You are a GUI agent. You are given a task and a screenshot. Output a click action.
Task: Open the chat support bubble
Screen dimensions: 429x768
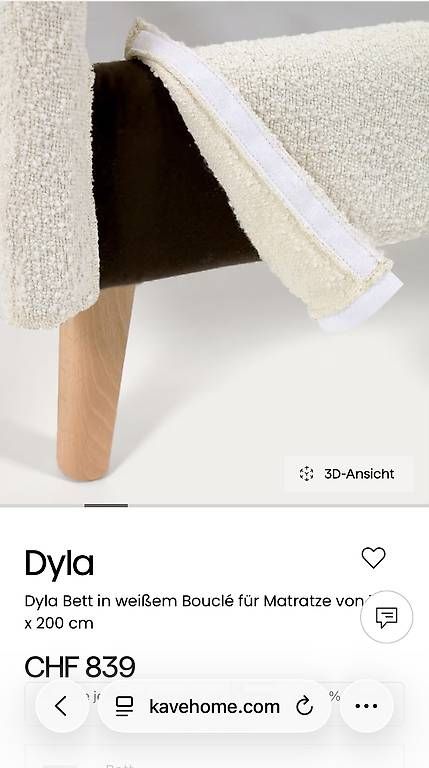386,617
